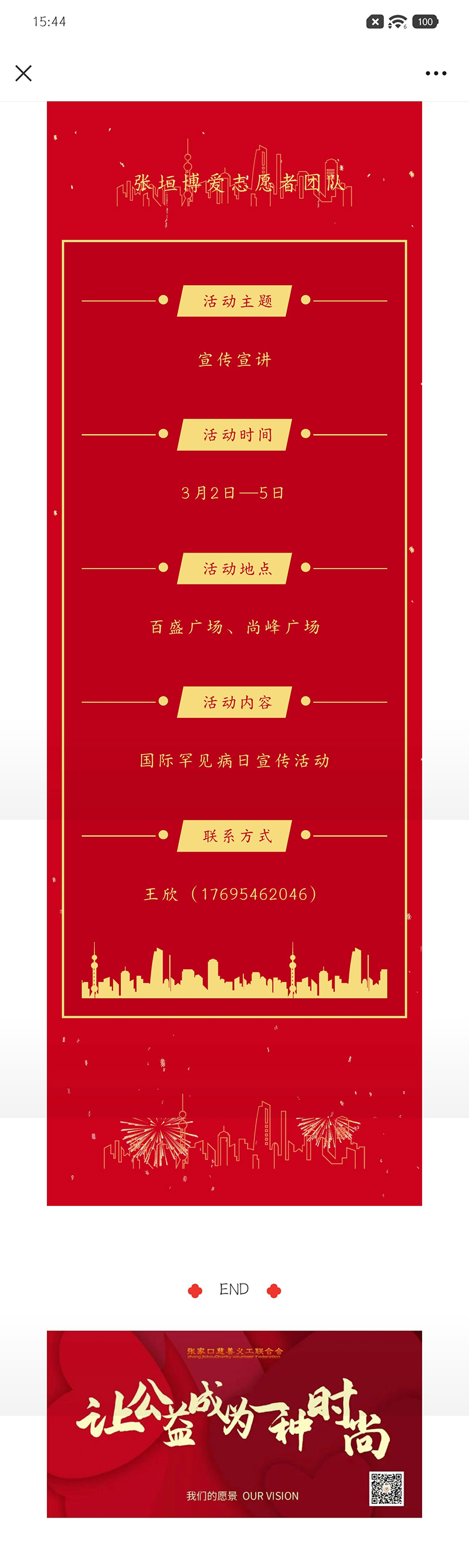Close the article page
The image size is (469, 1568).
point(23,74)
